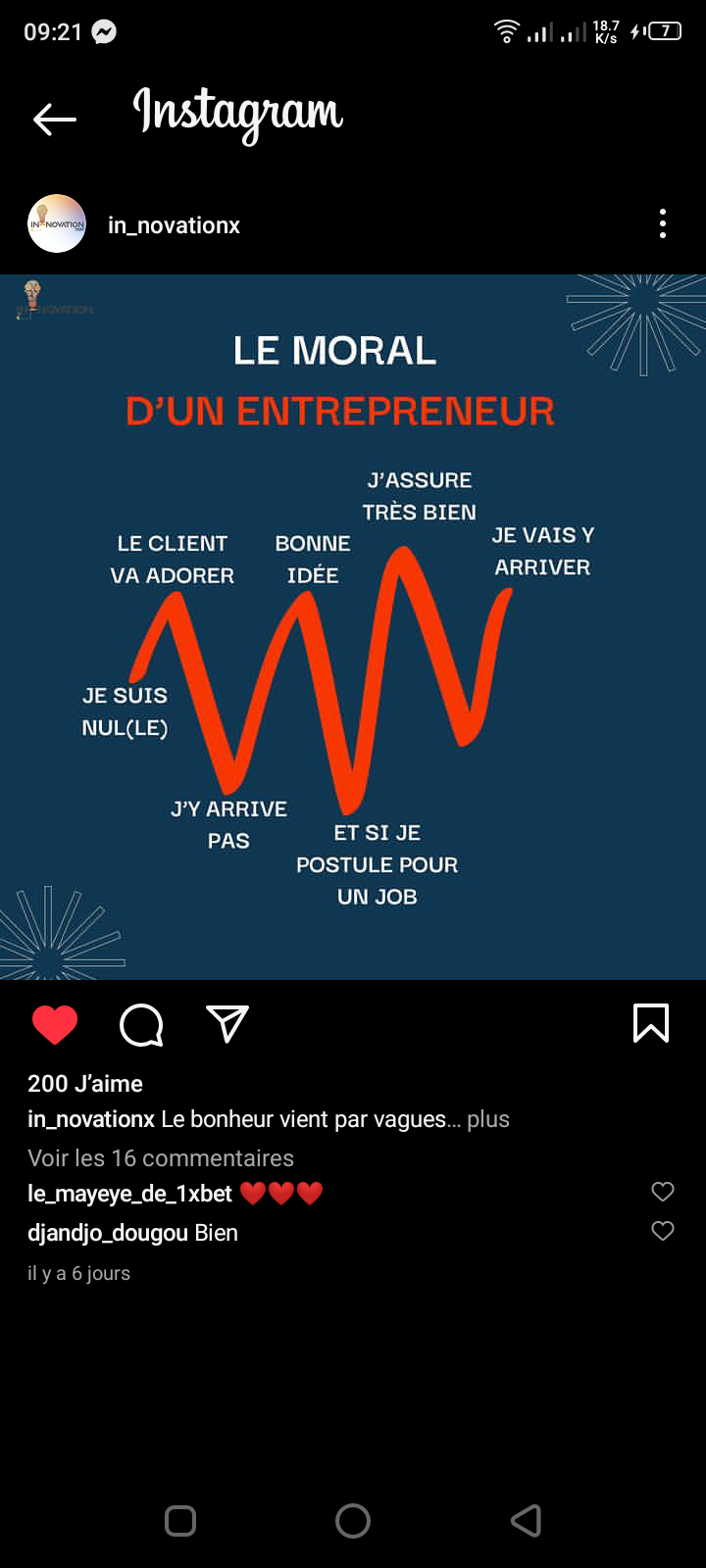This screenshot has height=1568, width=706.
Task: Like djandjo_dougou's comment
Action: (x=663, y=1231)
